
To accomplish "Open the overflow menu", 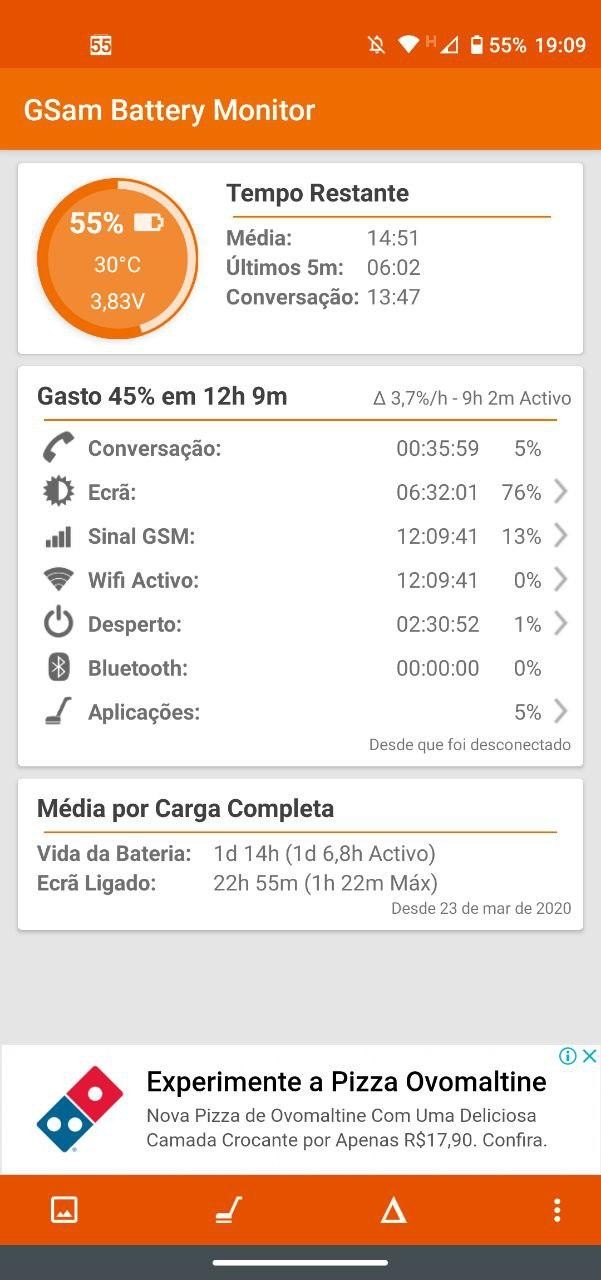I will click(557, 1210).
